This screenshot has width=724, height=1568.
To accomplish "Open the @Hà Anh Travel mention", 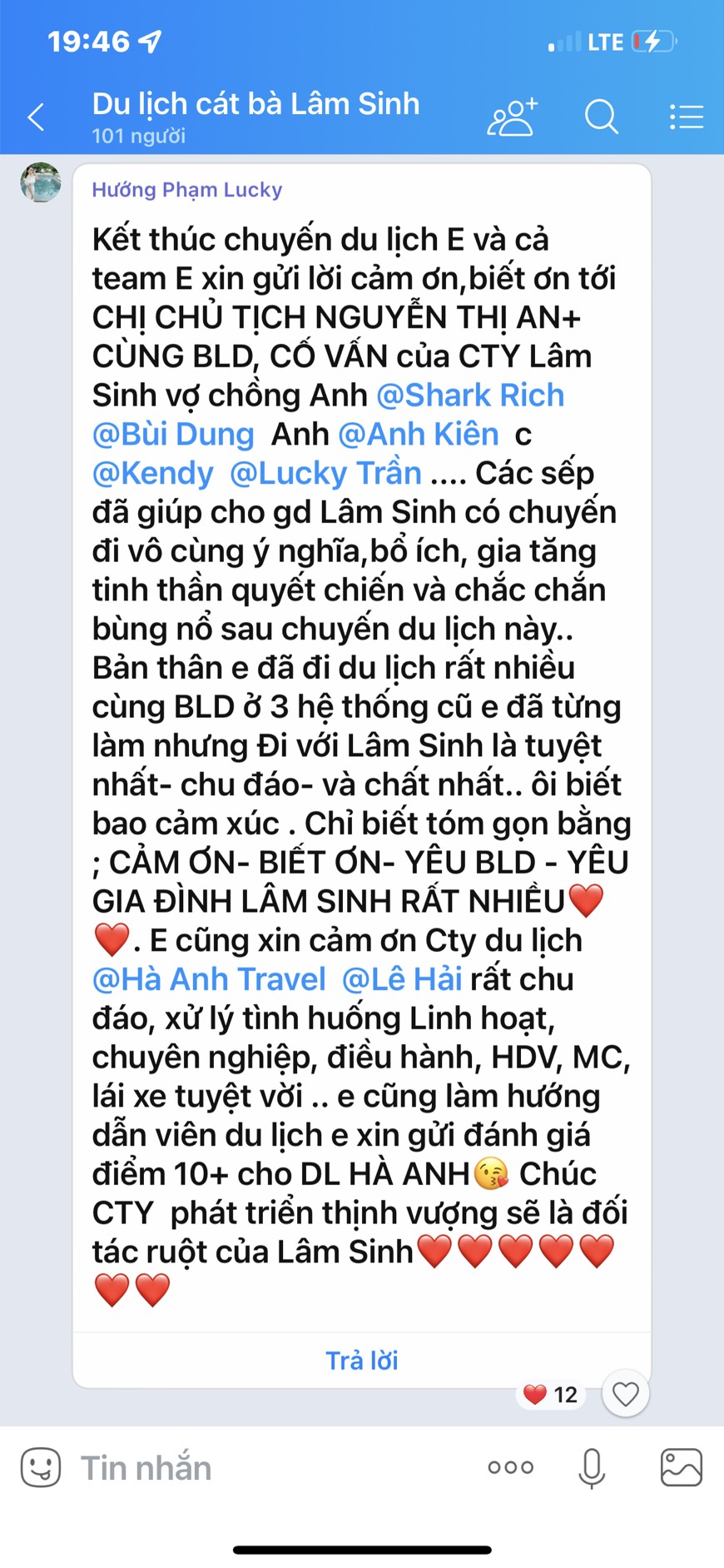I will [x=209, y=979].
